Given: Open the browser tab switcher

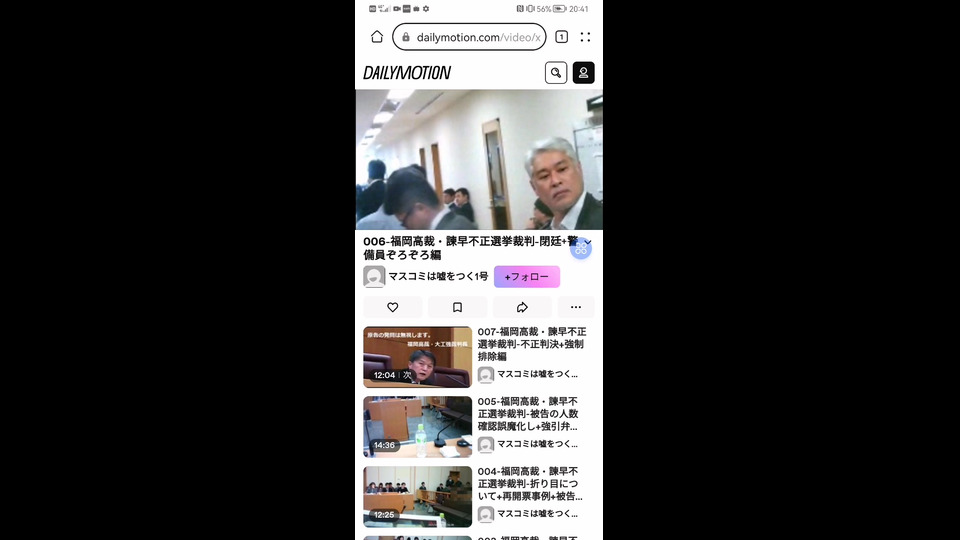Looking at the screenshot, I should [561, 37].
